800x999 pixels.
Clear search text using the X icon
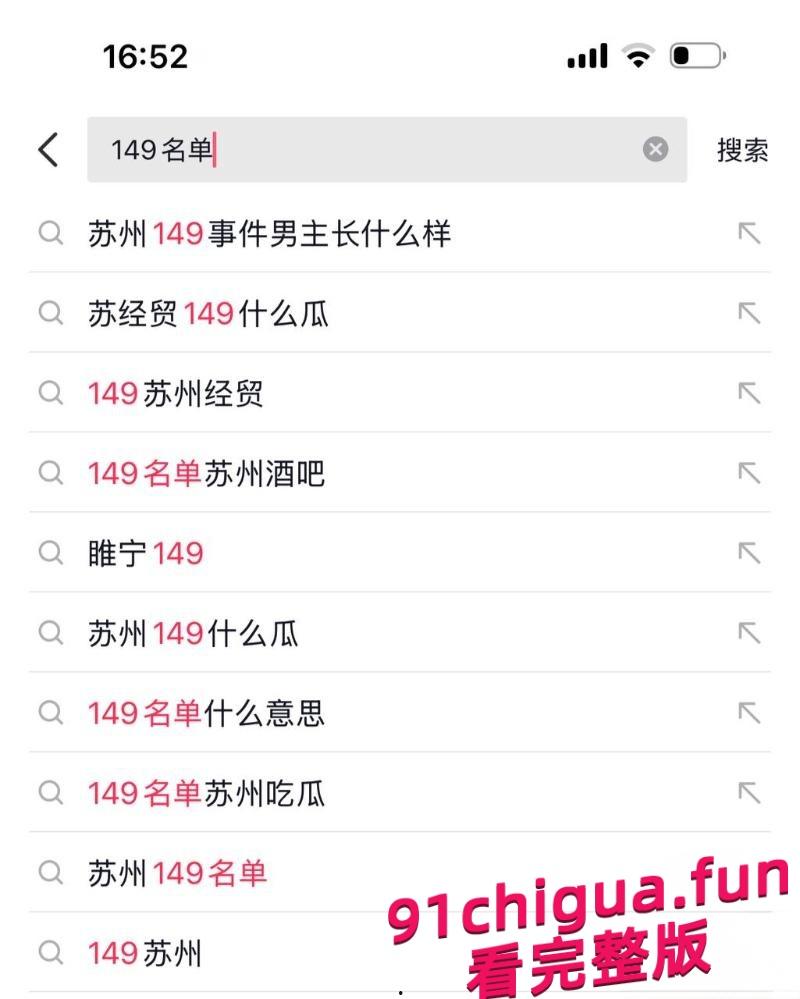pos(655,149)
